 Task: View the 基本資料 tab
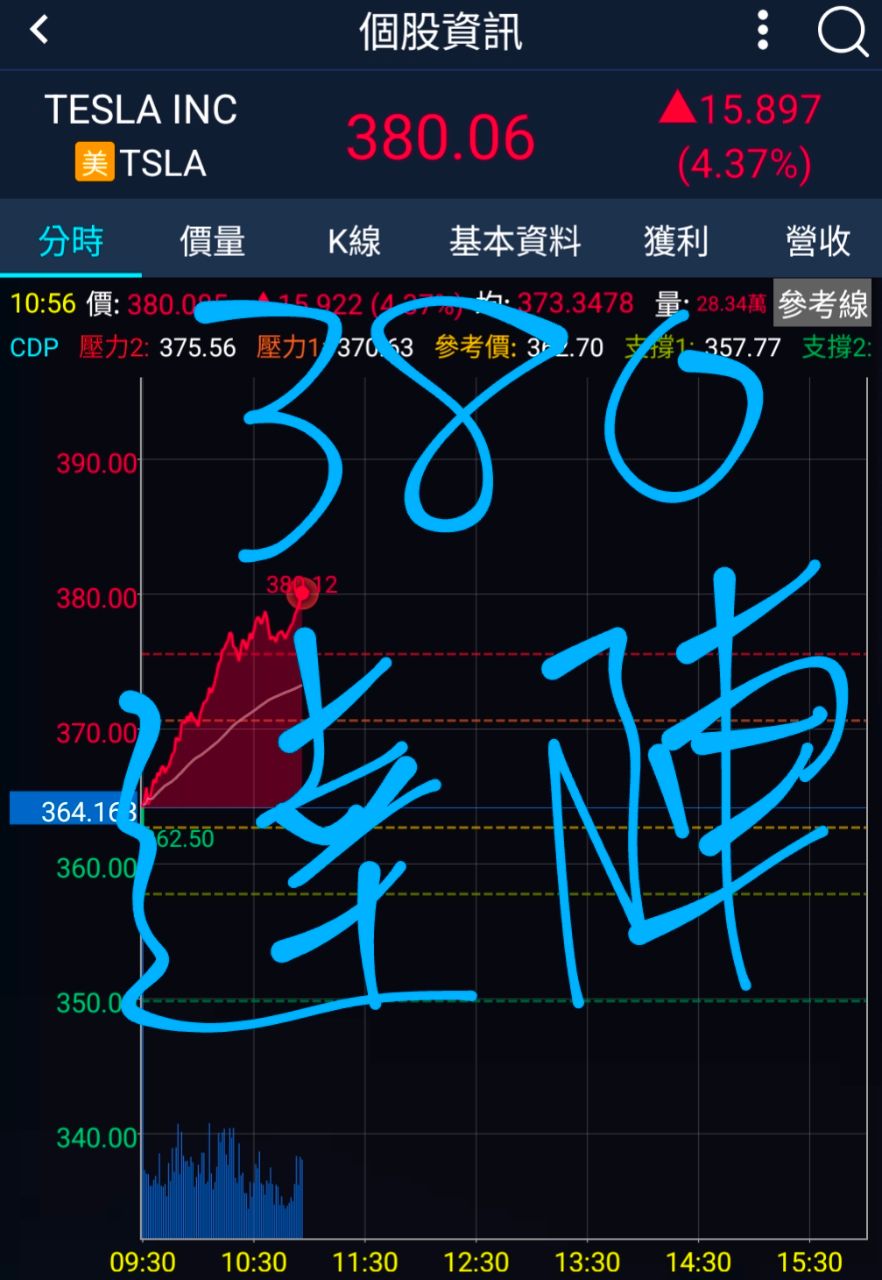tap(515, 241)
